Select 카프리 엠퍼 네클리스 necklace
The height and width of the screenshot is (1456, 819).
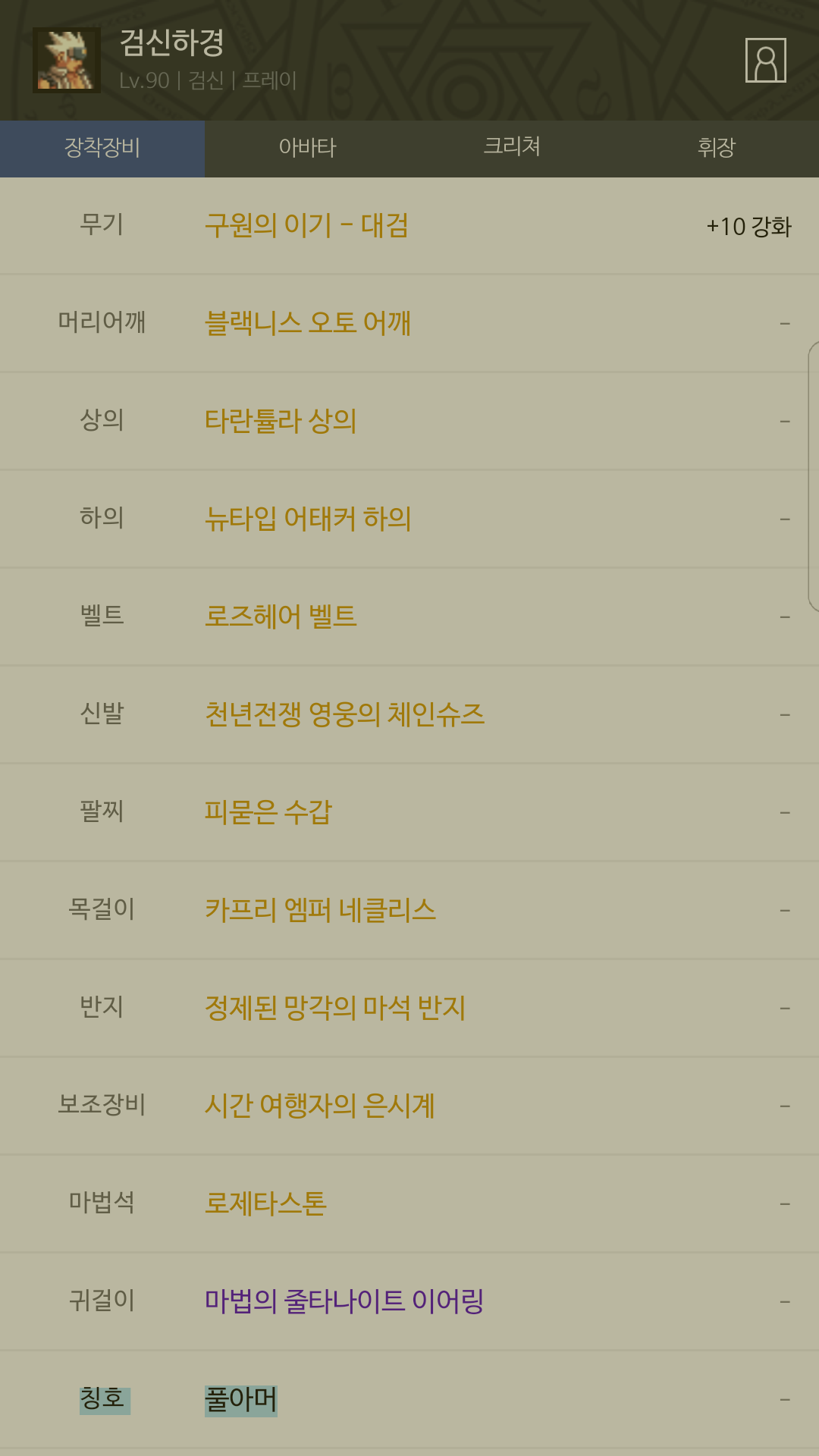[x=320, y=911]
